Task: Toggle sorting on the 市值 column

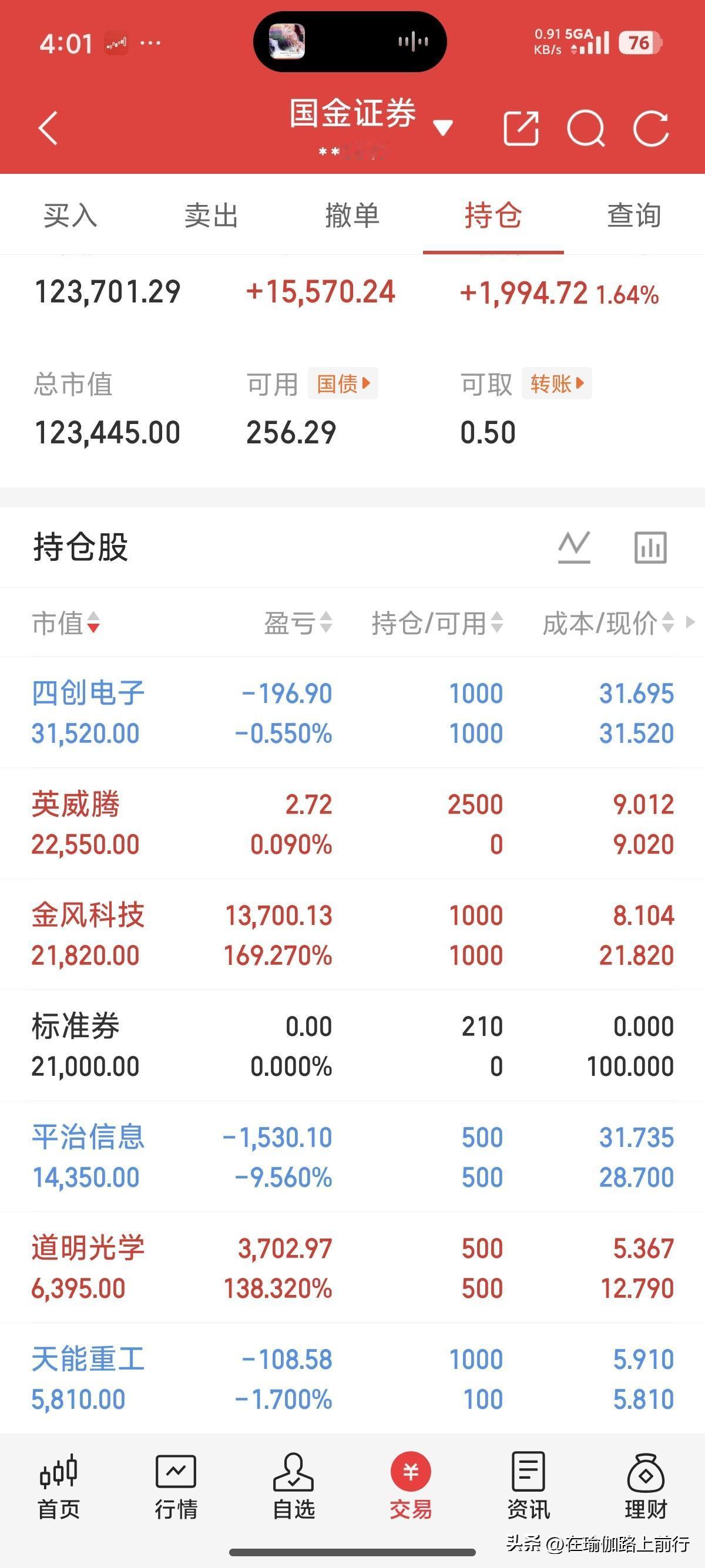Action: pos(67,622)
